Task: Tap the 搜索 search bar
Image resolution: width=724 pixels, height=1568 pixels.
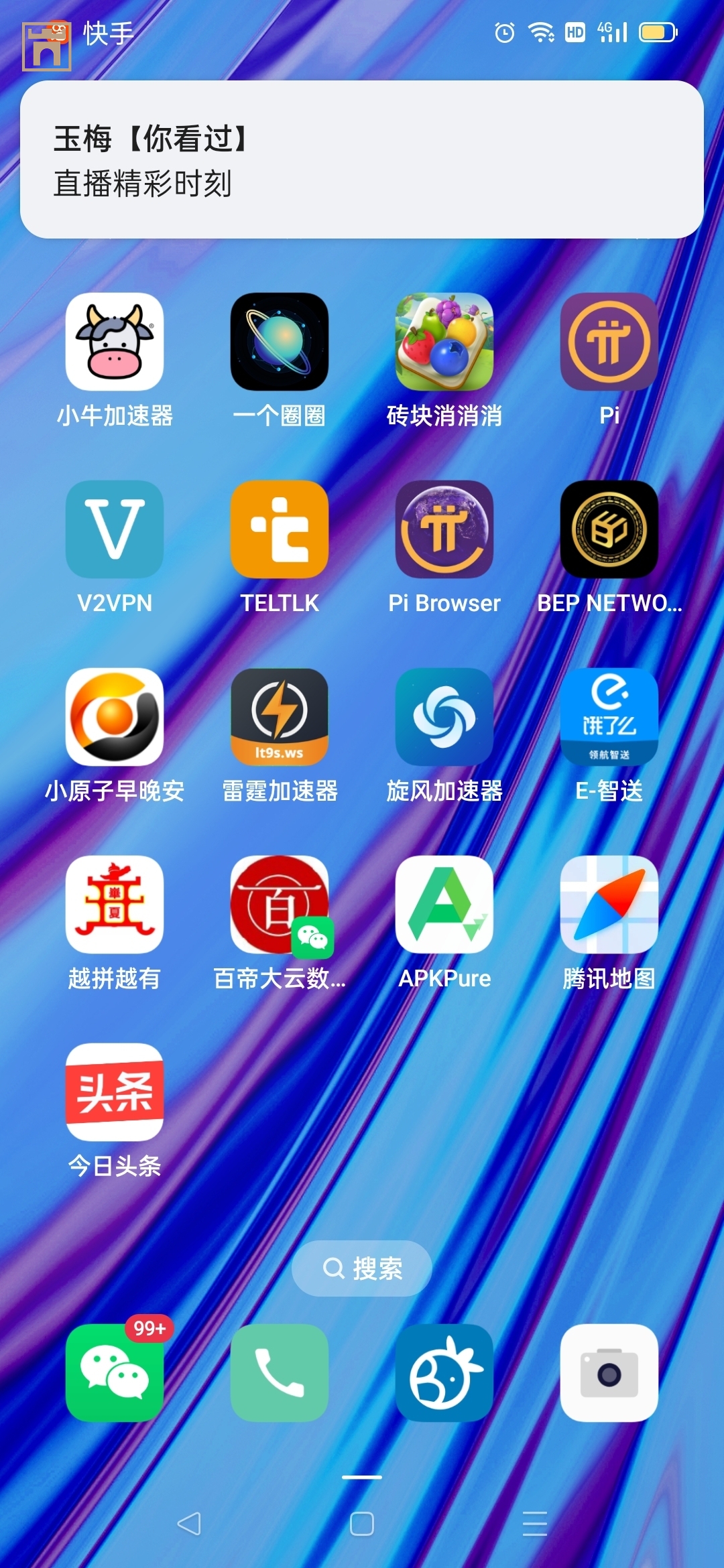Action: click(362, 1266)
